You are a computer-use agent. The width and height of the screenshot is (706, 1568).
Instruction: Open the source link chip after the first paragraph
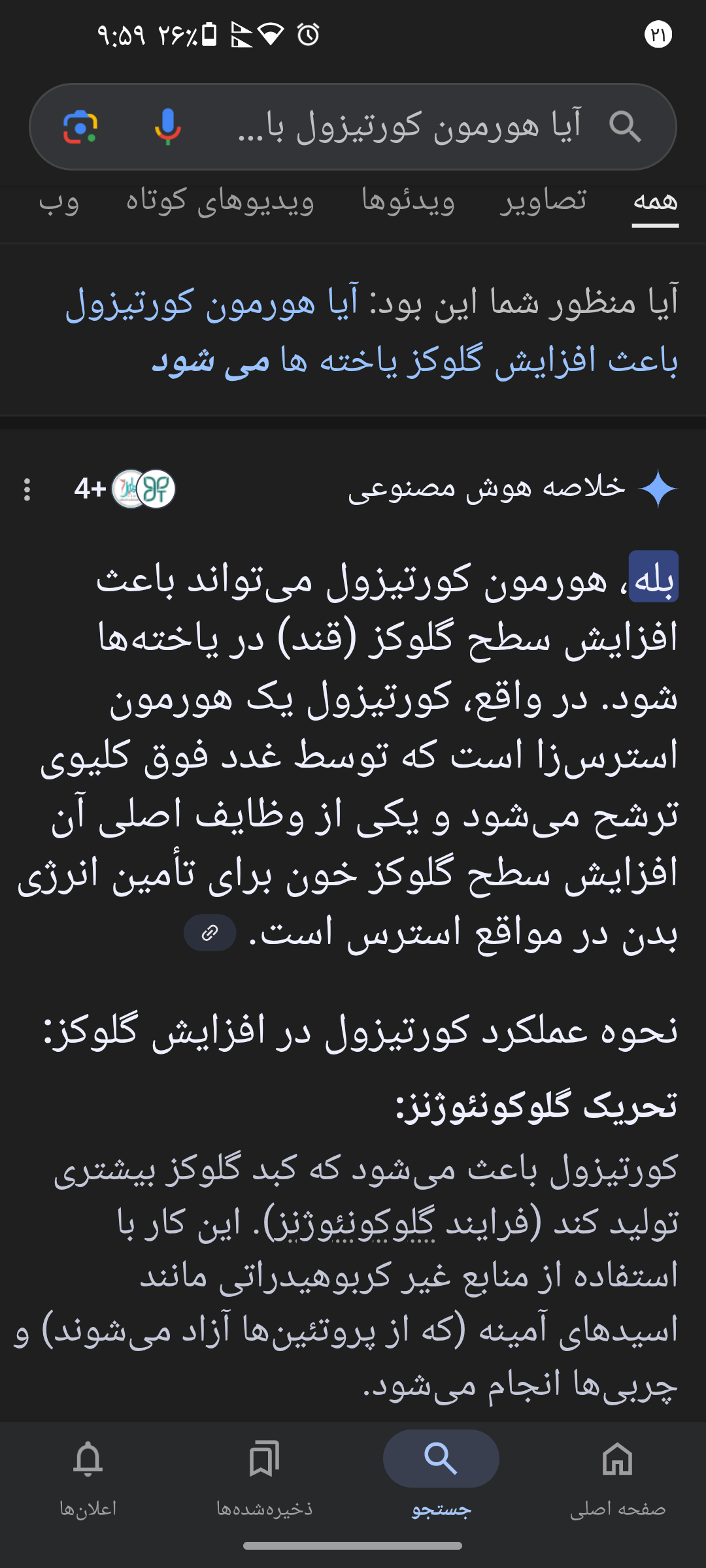click(x=210, y=932)
